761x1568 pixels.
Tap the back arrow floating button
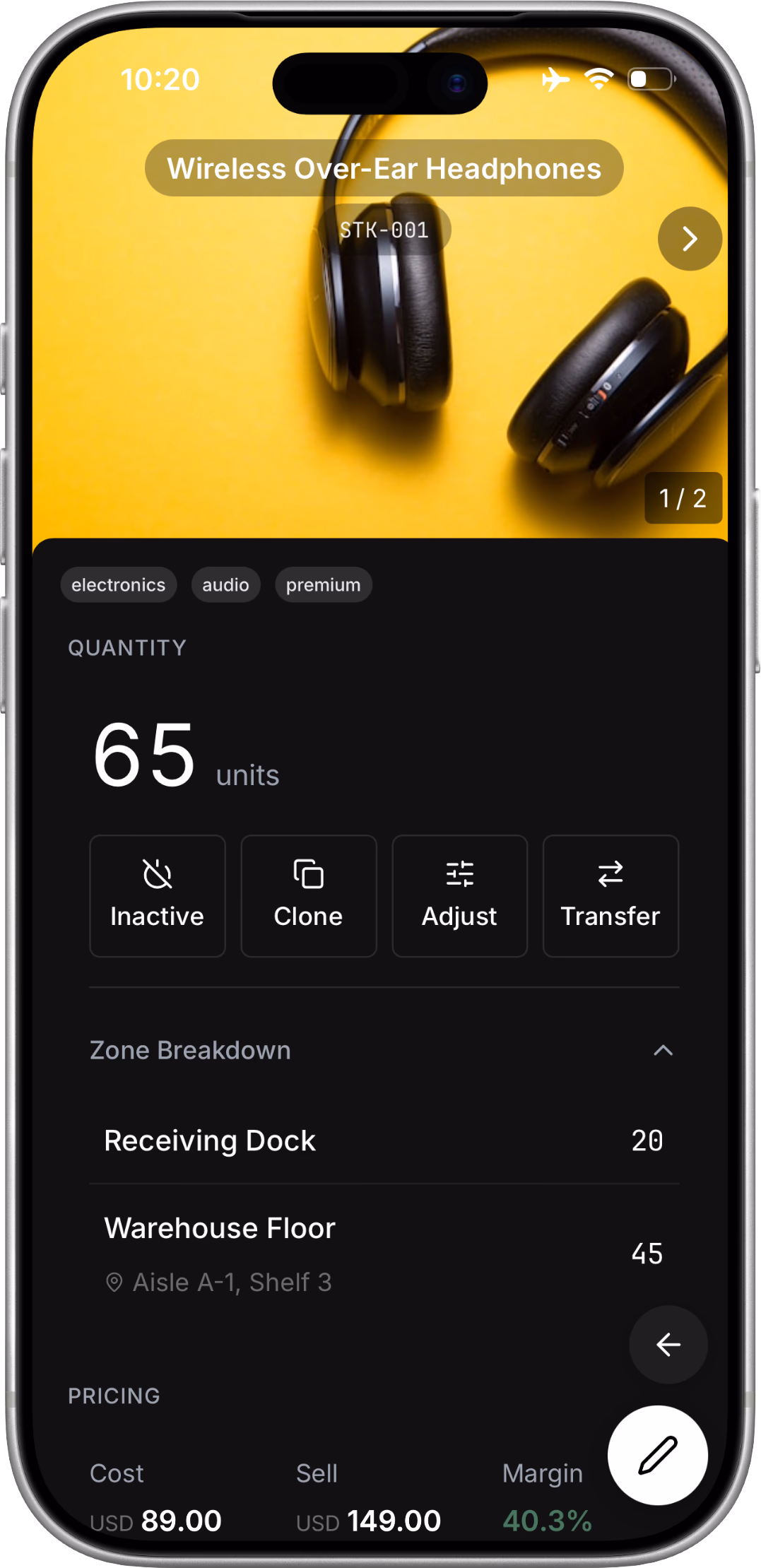pyautogui.click(x=668, y=1344)
